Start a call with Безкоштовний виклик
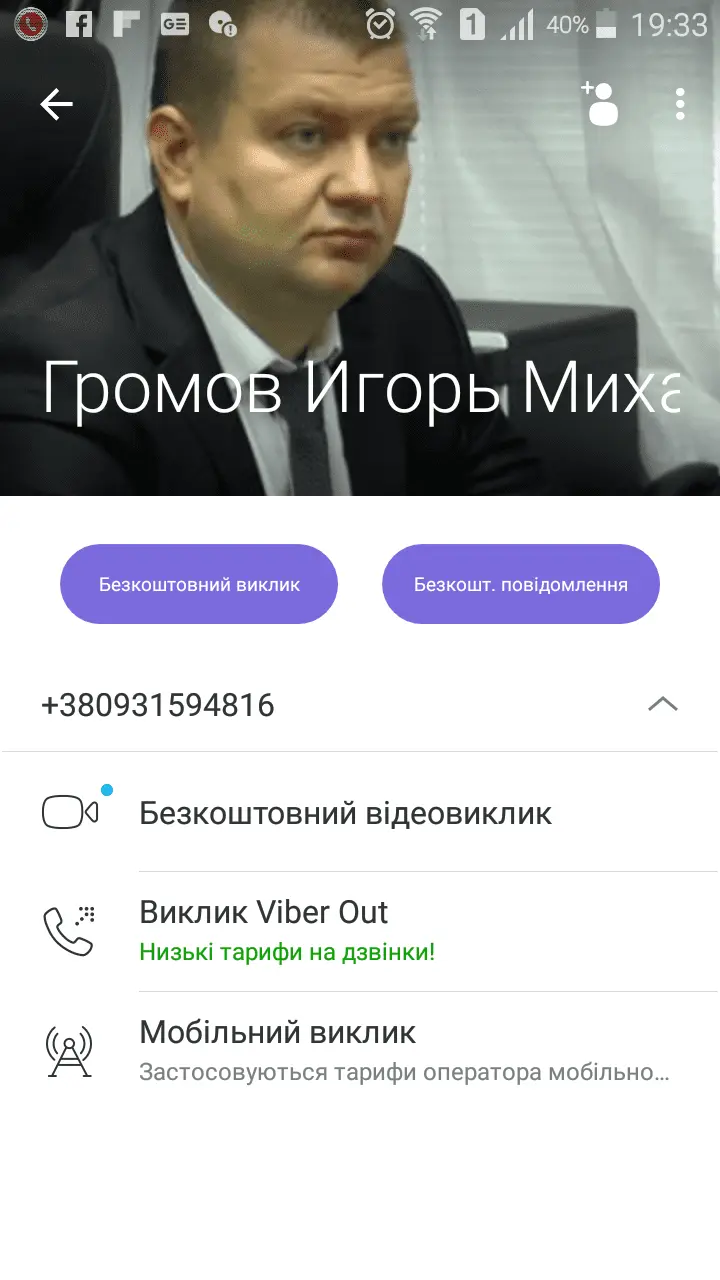This screenshot has height=1280, width=720. click(x=199, y=584)
